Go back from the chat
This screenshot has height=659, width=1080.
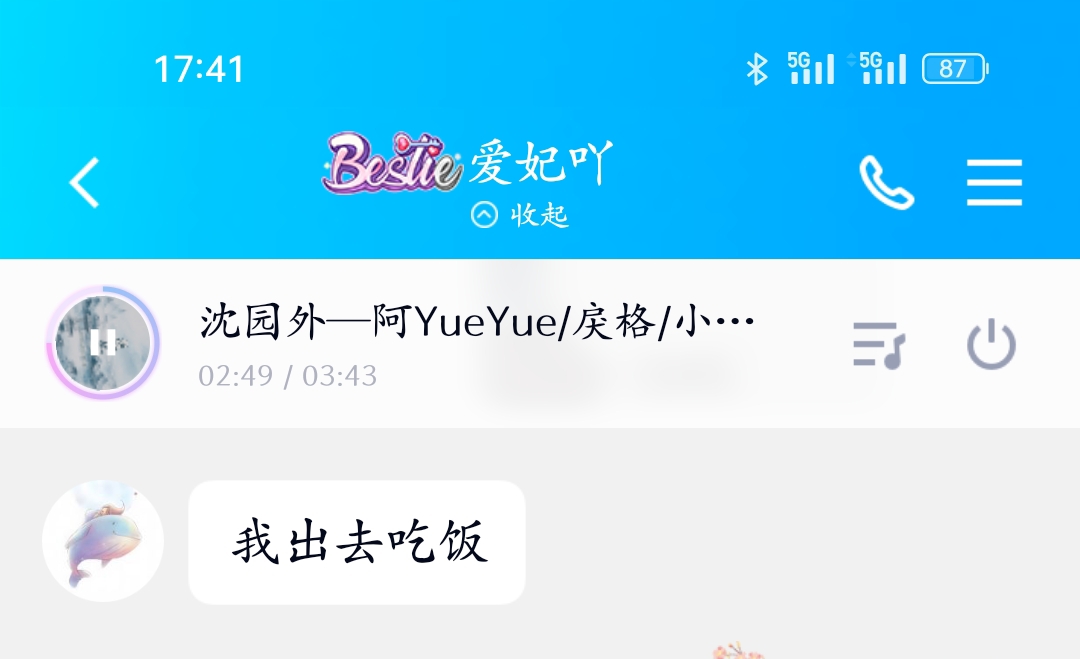tap(85, 183)
